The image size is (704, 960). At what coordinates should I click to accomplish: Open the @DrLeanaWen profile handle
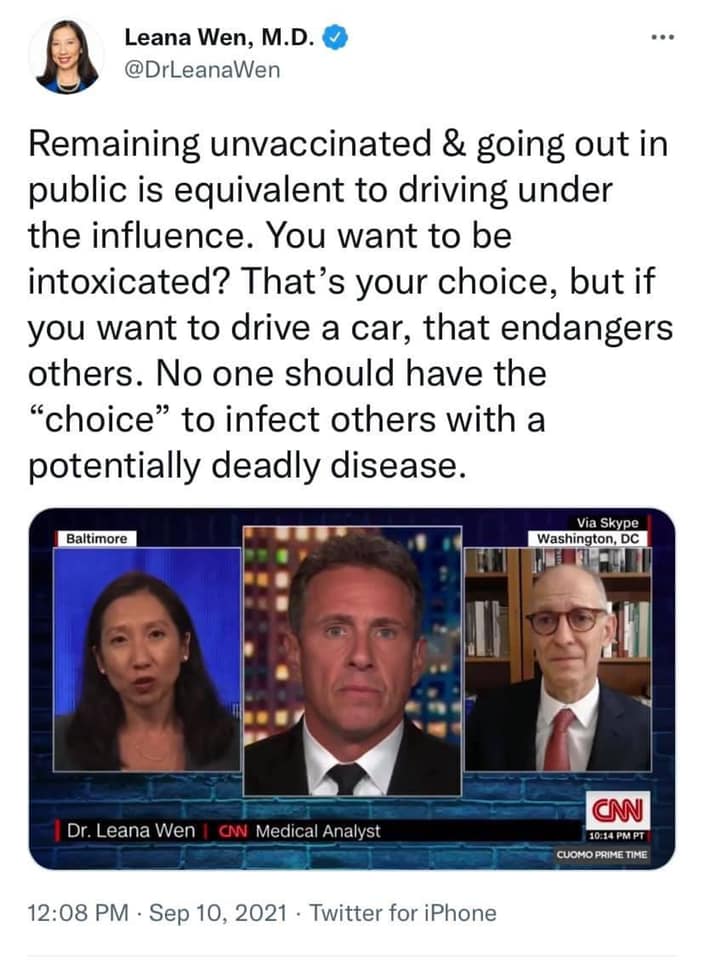[203, 69]
